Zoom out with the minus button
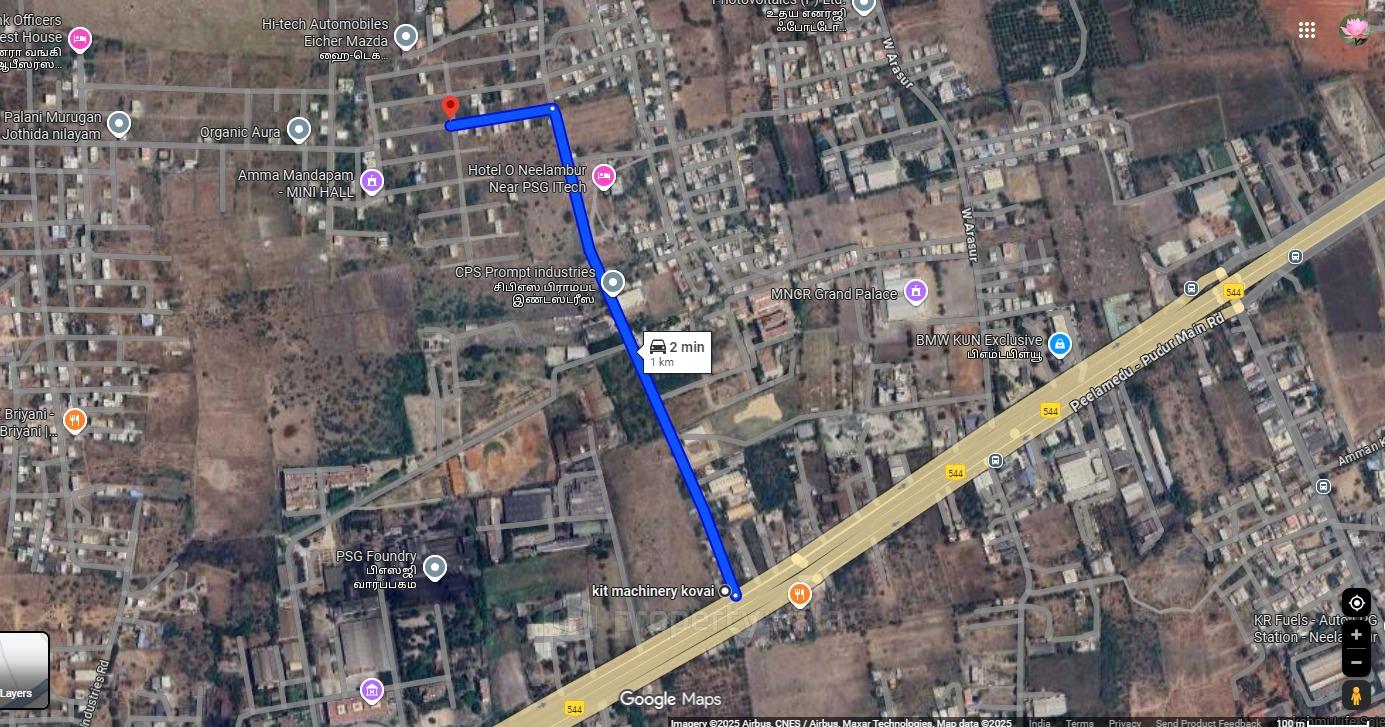The width and height of the screenshot is (1385, 727). (1356, 662)
